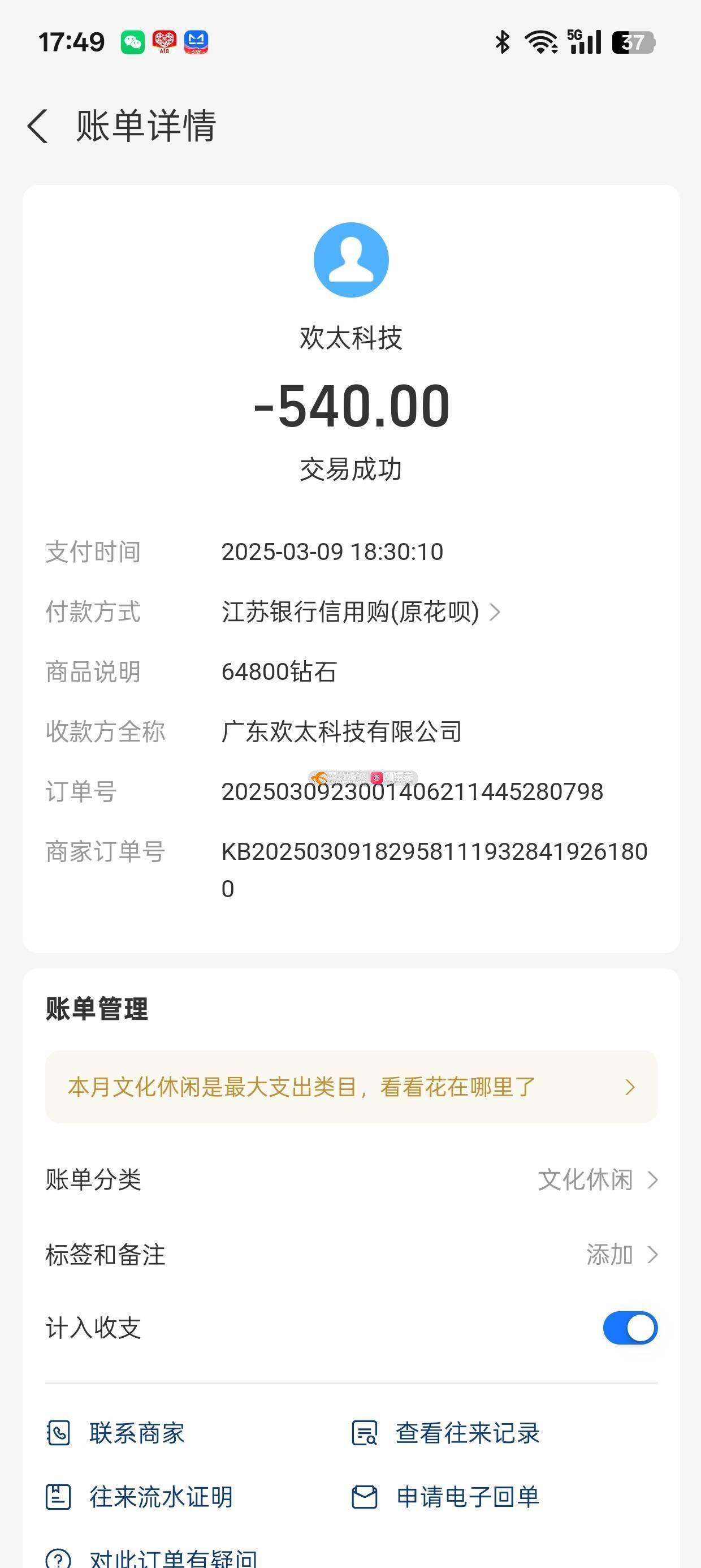Add 标签和备注 to this bill

pyautogui.click(x=351, y=1255)
